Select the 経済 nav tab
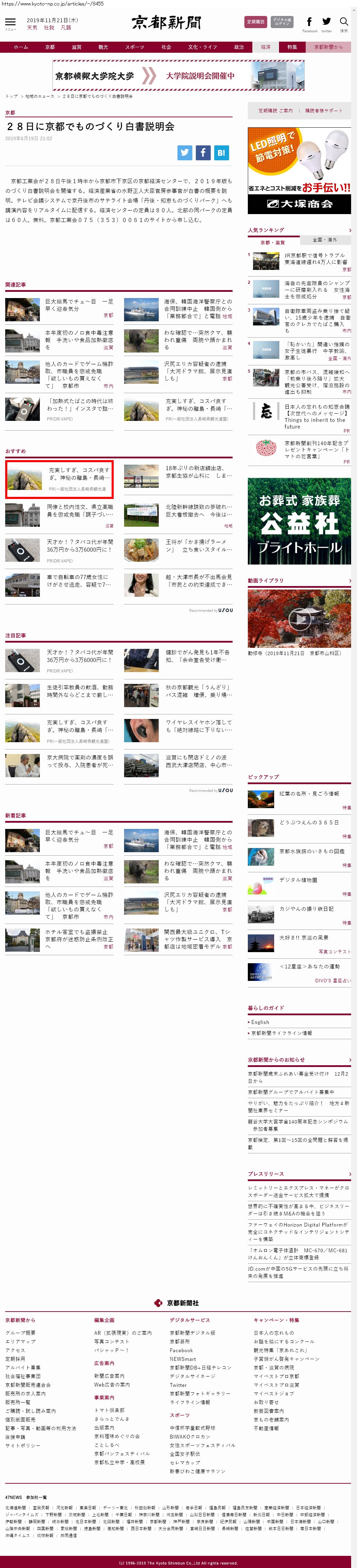The image size is (357, 1568). [x=266, y=47]
